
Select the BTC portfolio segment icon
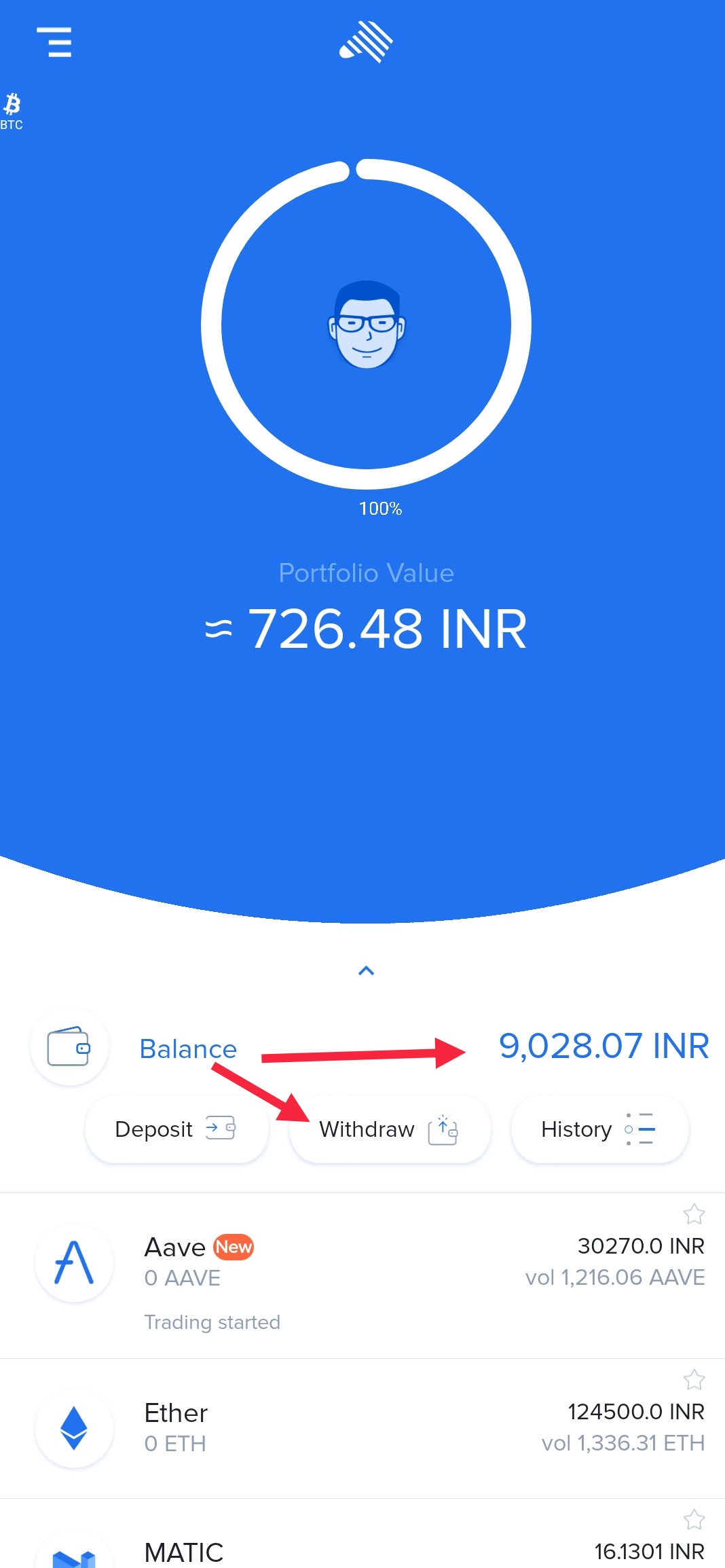point(12,111)
